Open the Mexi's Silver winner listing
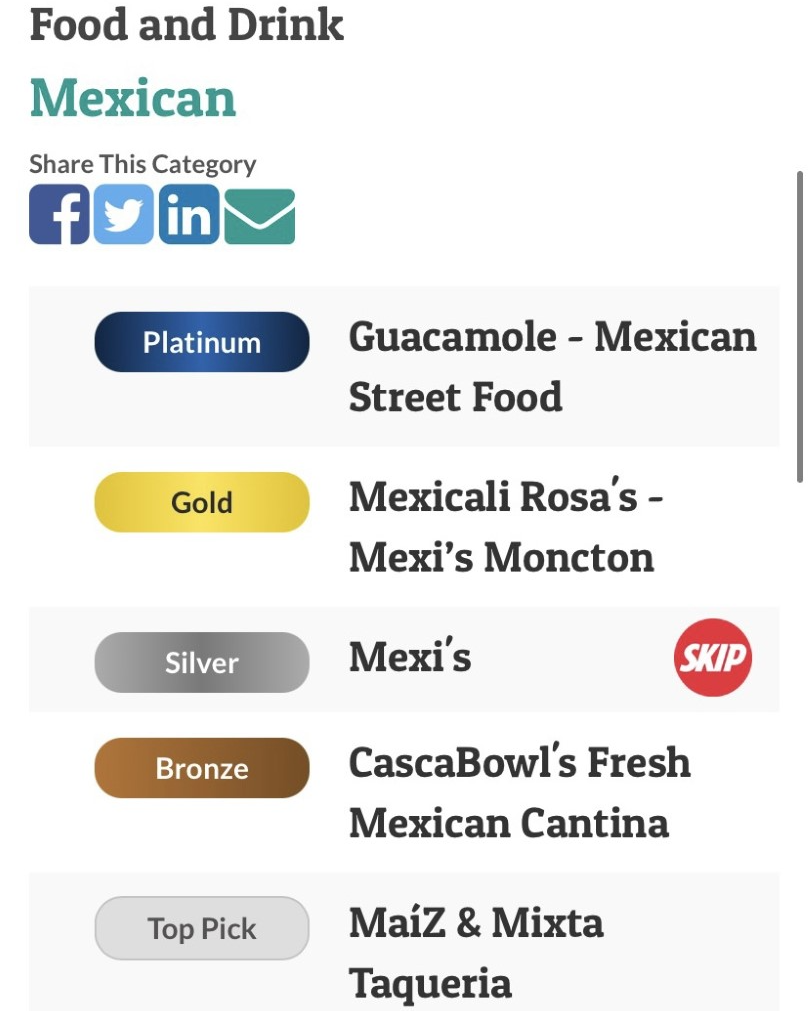 tap(410, 657)
